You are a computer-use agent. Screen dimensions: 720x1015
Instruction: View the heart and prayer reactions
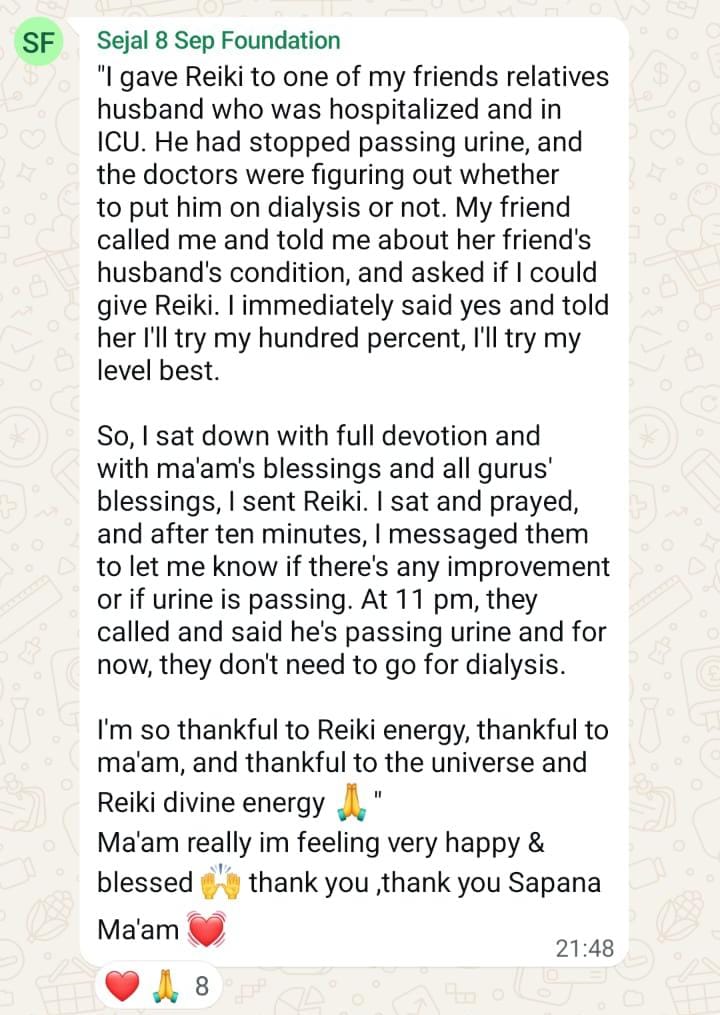point(157,986)
